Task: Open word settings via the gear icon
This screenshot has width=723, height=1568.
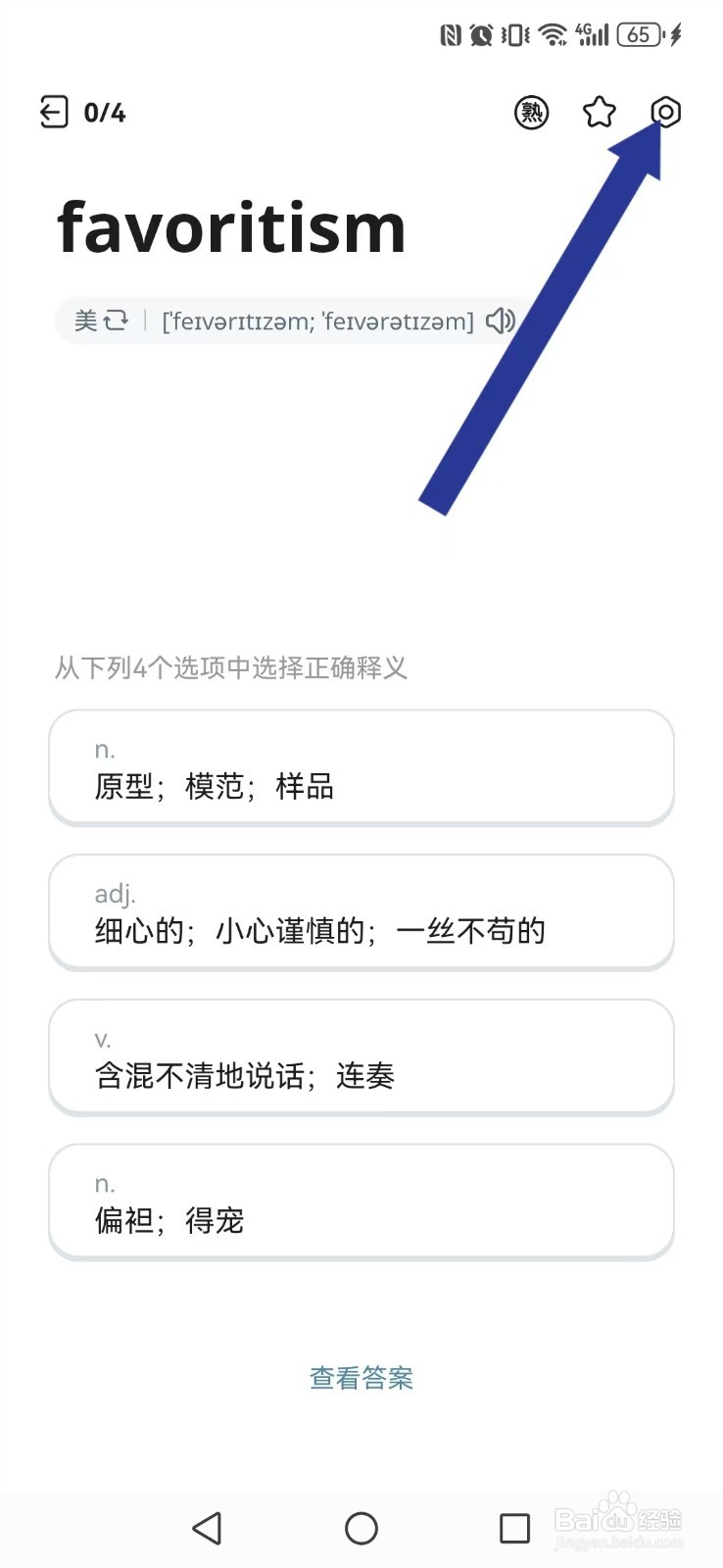Action: (x=665, y=112)
